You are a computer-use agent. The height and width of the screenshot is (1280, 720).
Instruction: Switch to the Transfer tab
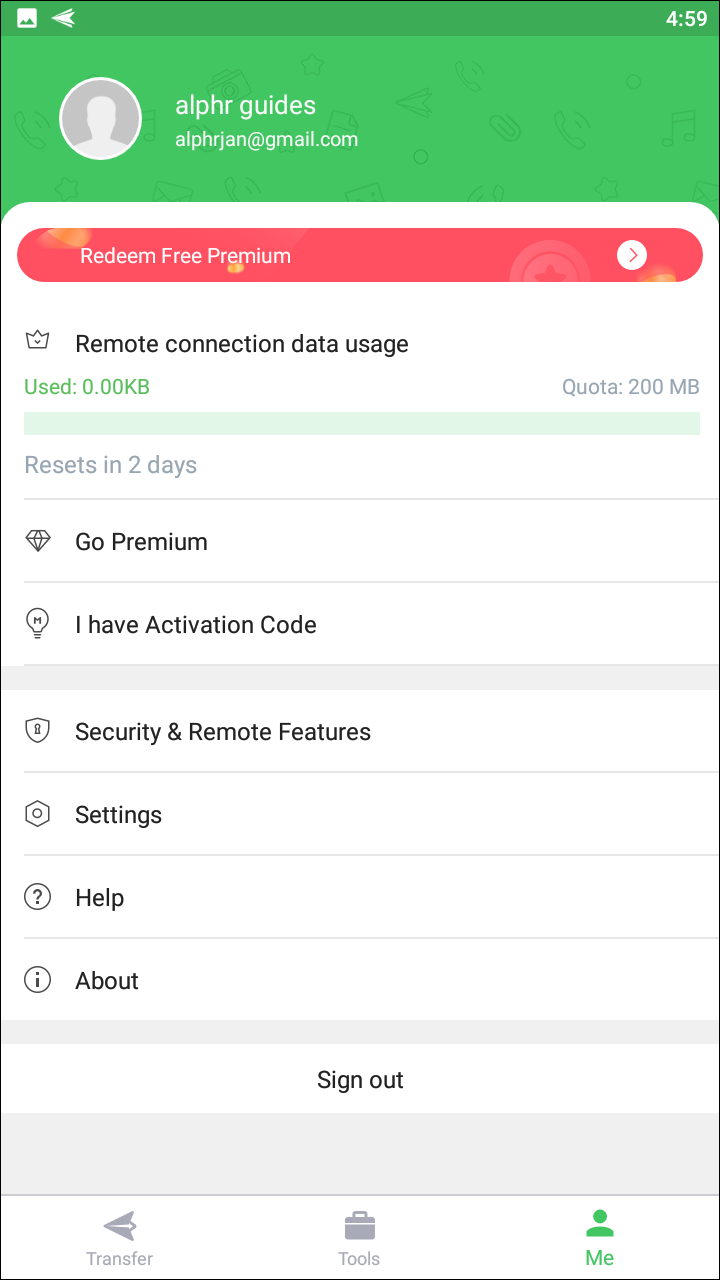click(120, 1238)
